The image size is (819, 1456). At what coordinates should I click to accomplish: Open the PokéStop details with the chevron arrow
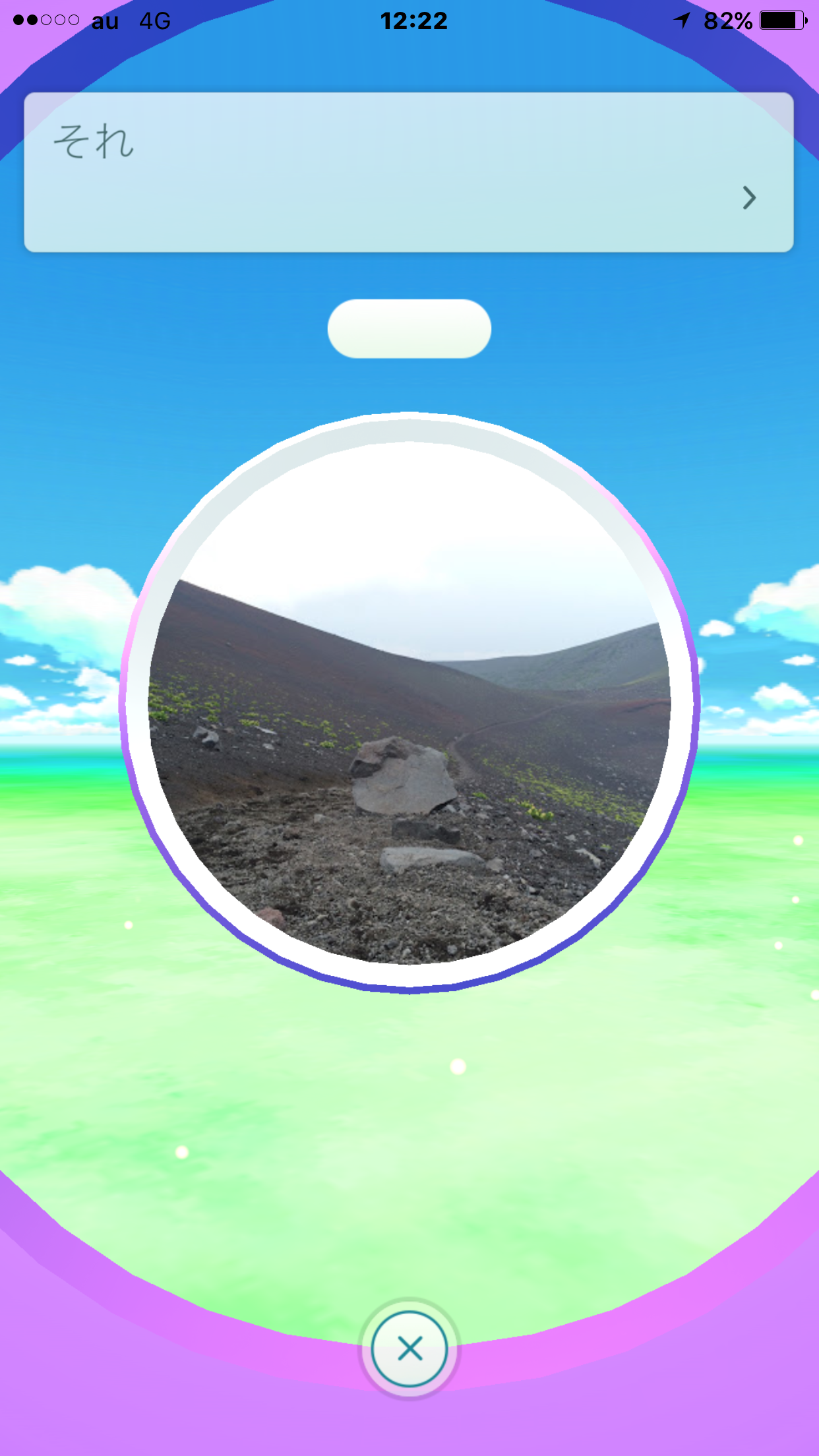[x=749, y=198]
